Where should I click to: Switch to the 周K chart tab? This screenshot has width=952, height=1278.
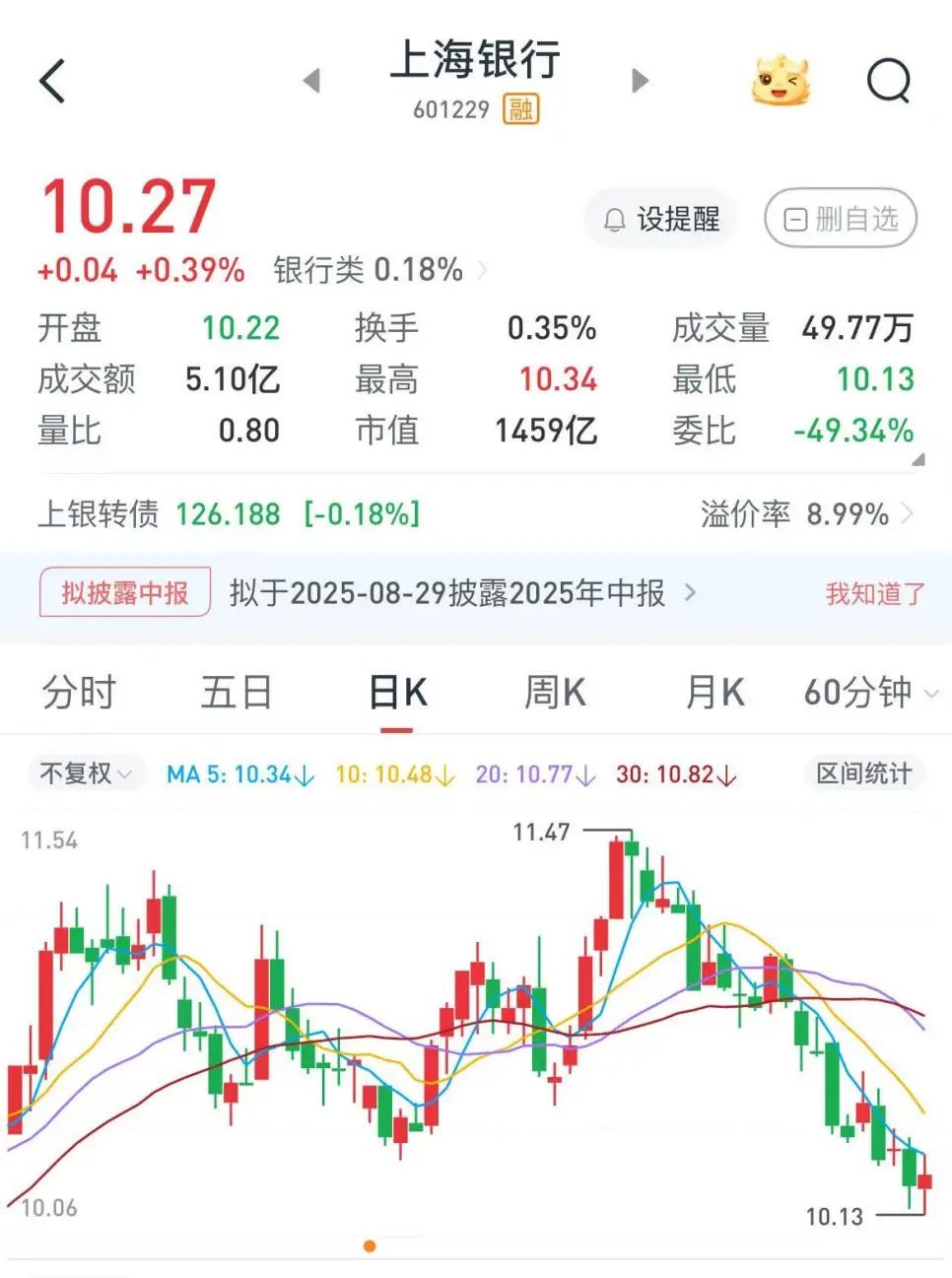tap(555, 693)
